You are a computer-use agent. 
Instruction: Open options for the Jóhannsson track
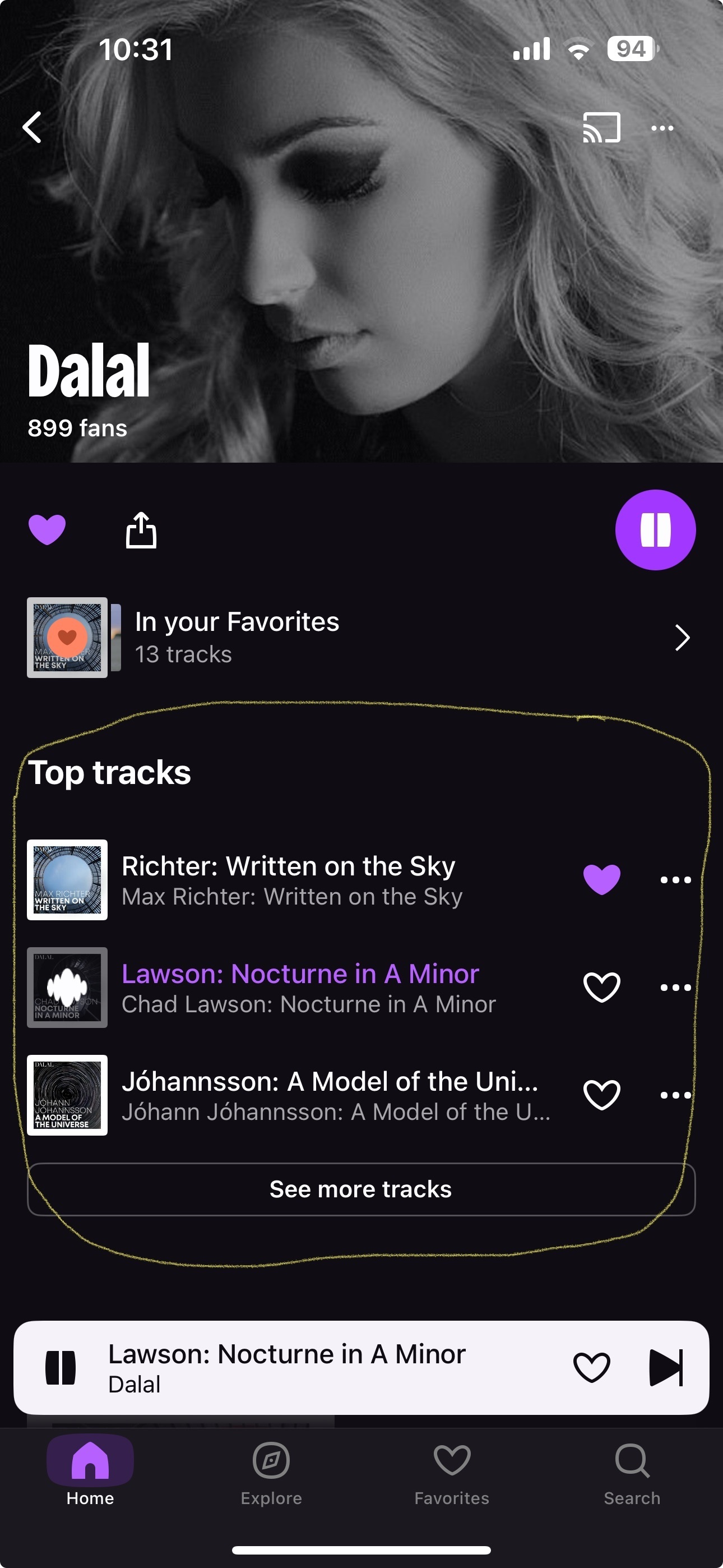(675, 1095)
